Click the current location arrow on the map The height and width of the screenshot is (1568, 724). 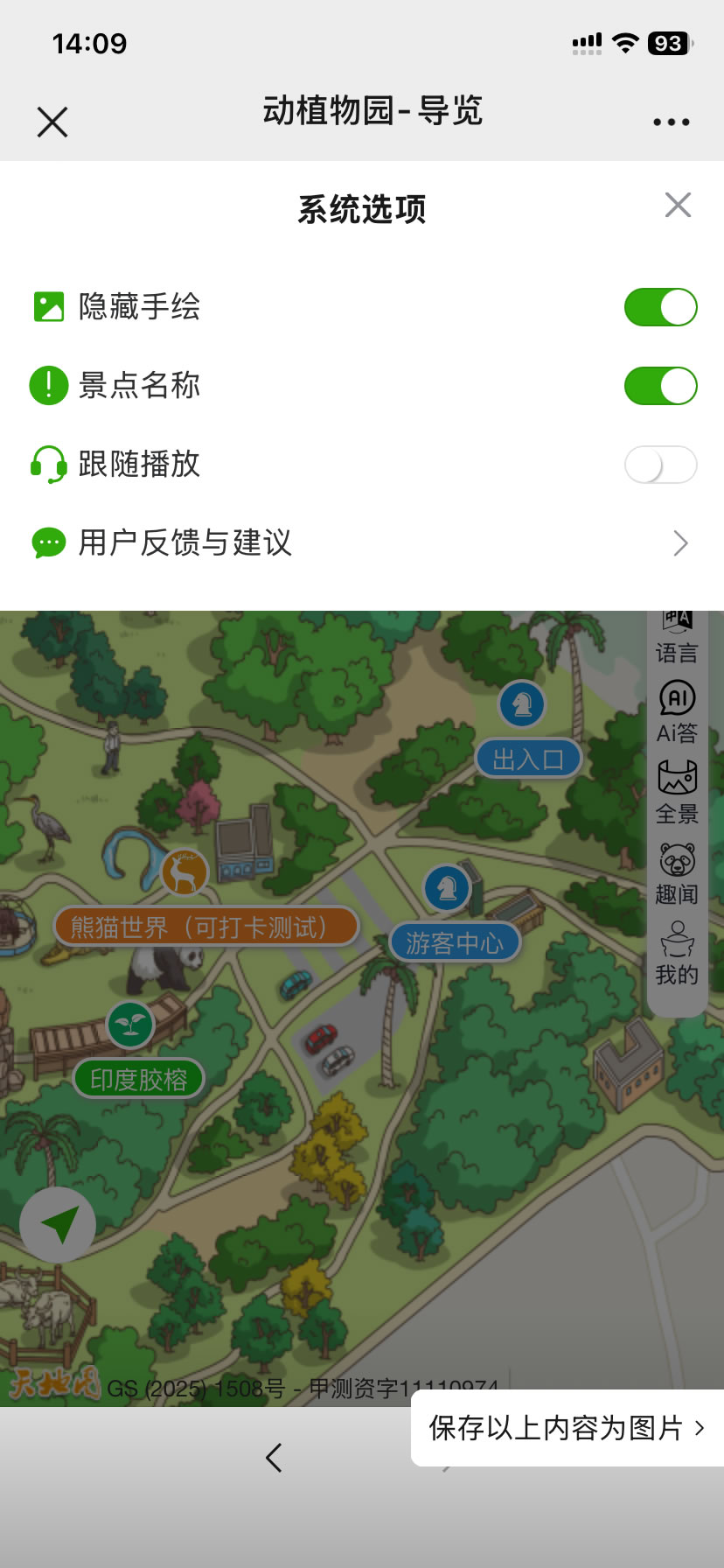coord(57,1225)
